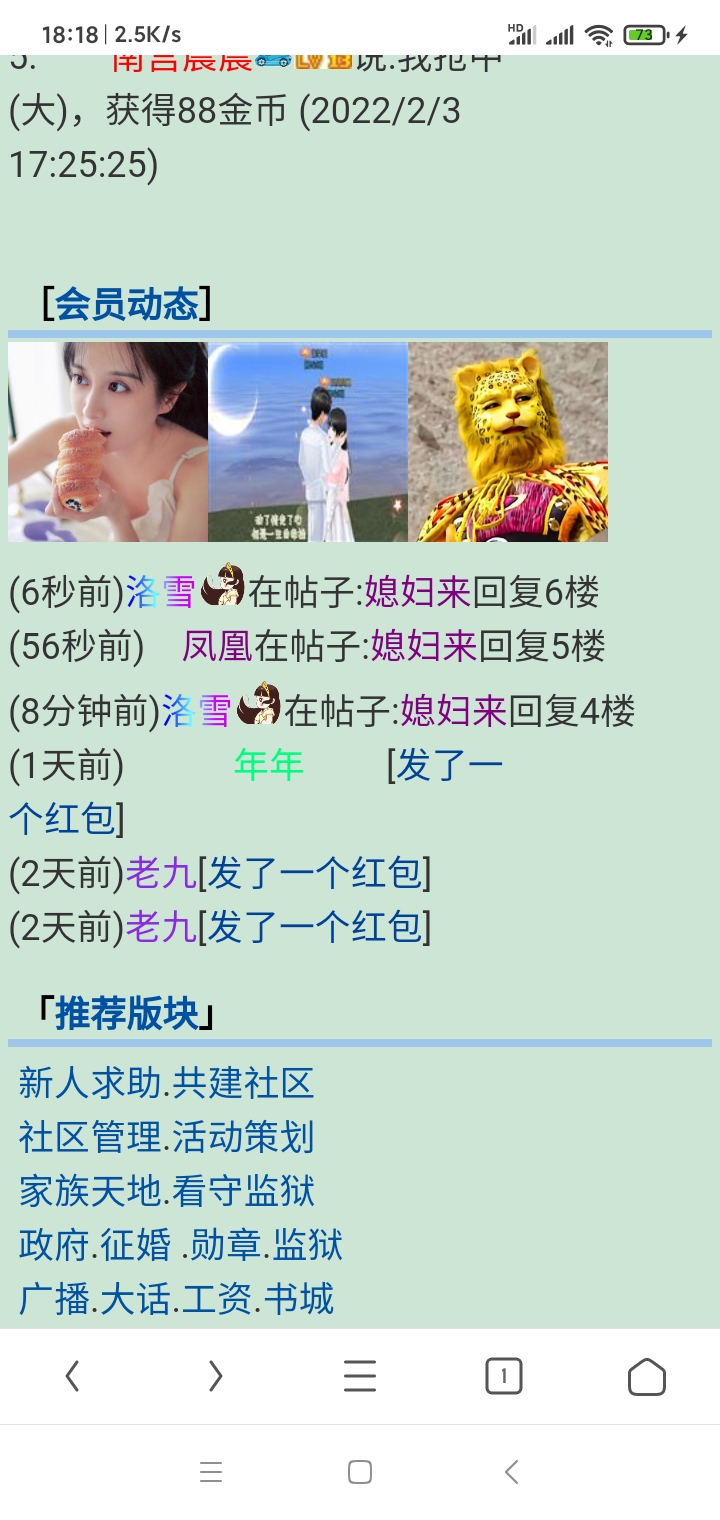Tap the Wi-Fi status icon
Viewport: 720px width, 1520px height.
pos(599,33)
